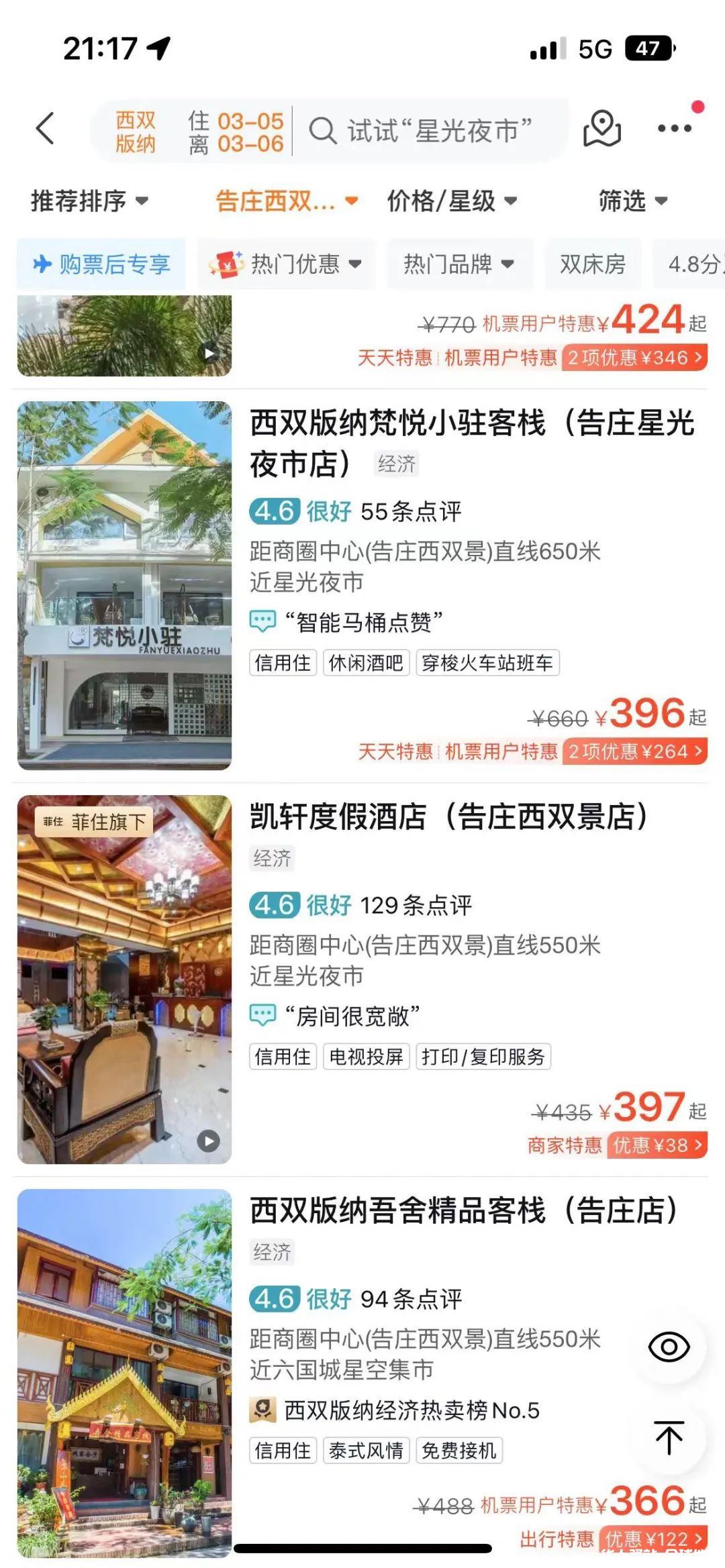This screenshot has height=1568, width=725.
Task: Filter by 双床房
Action: click(x=592, y=264)
